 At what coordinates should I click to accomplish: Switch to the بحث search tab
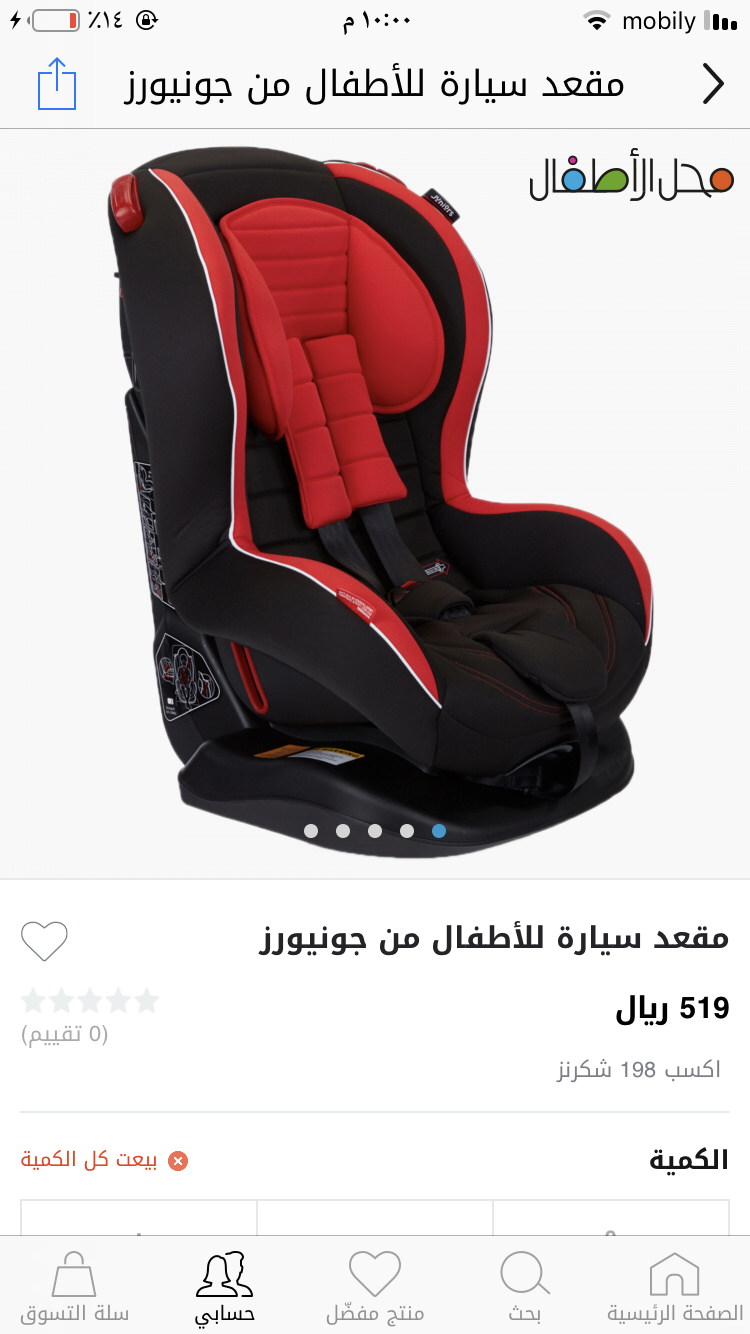[525, 1288]
